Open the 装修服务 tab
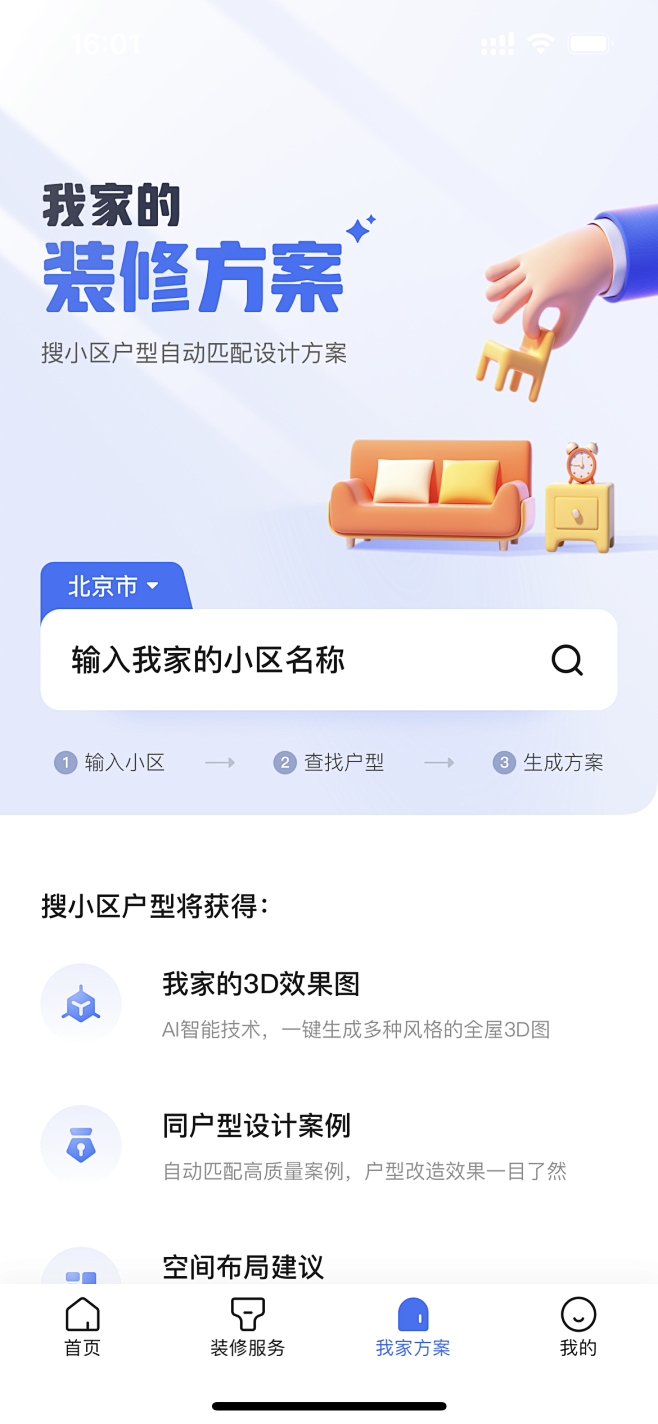The image size is (658, 1424). [x=247, y=1326]
